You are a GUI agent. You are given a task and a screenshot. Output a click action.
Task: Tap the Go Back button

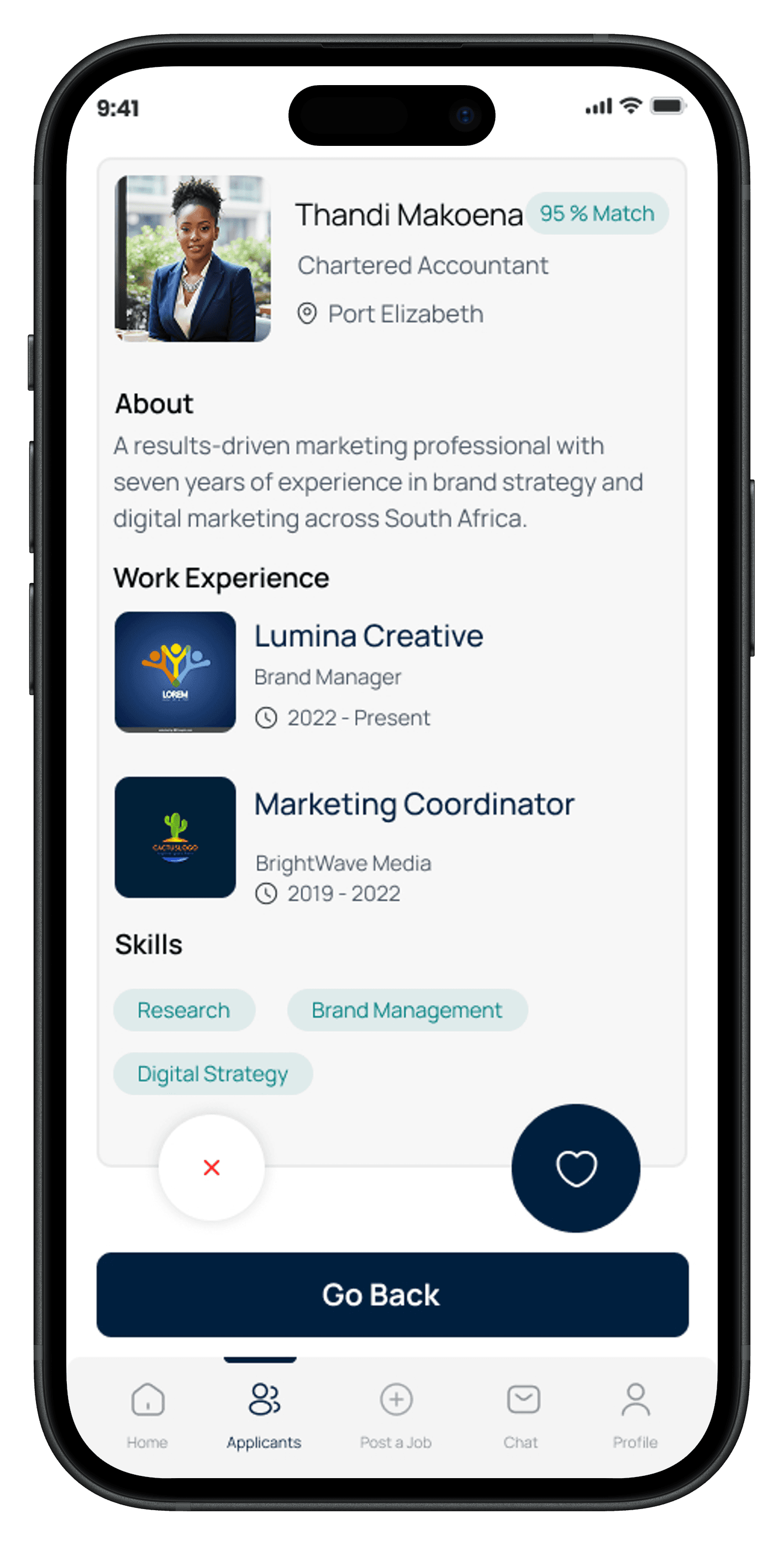click(x=392, y=1295)
